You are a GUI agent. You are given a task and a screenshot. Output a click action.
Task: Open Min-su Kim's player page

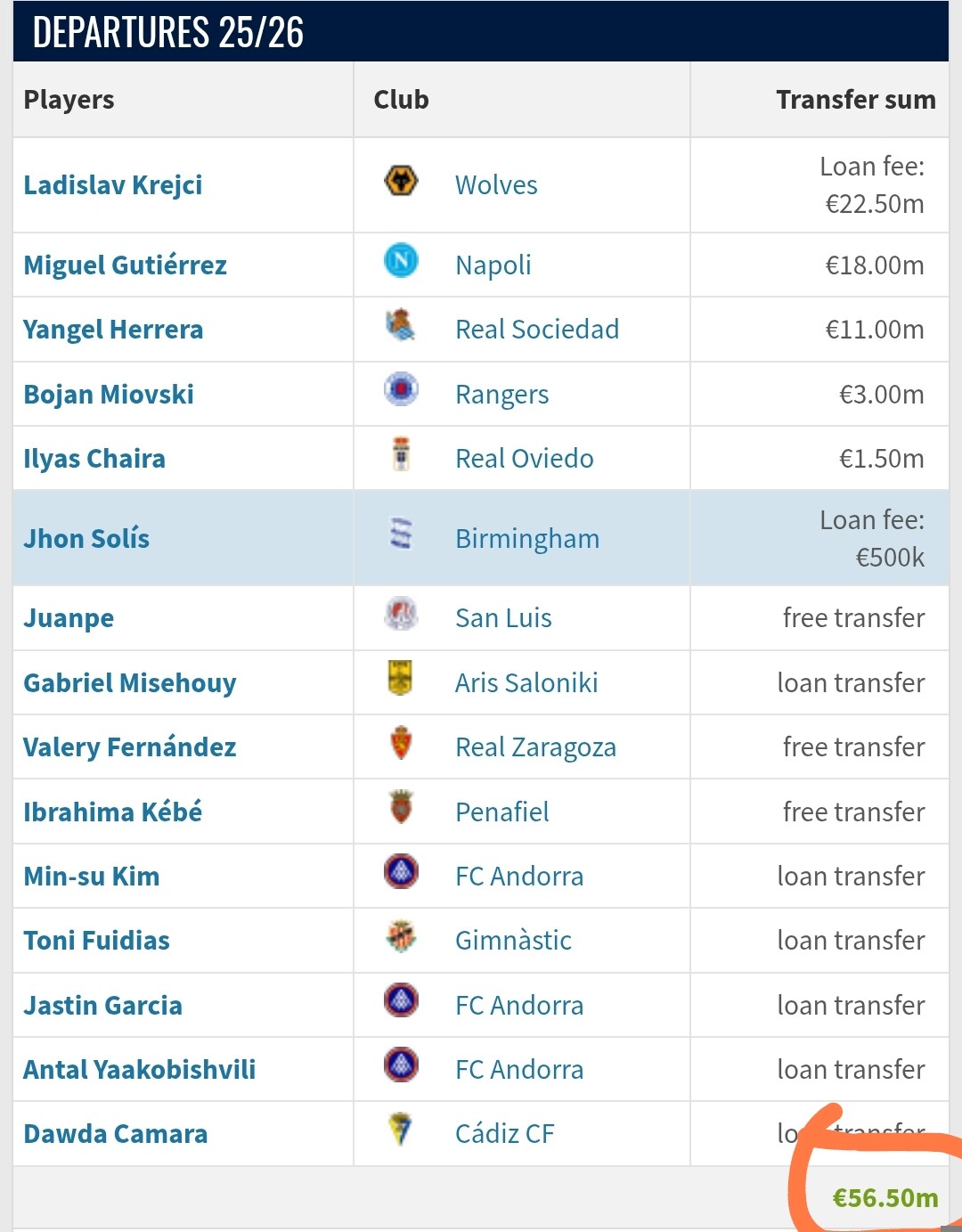tap(92, 877)
